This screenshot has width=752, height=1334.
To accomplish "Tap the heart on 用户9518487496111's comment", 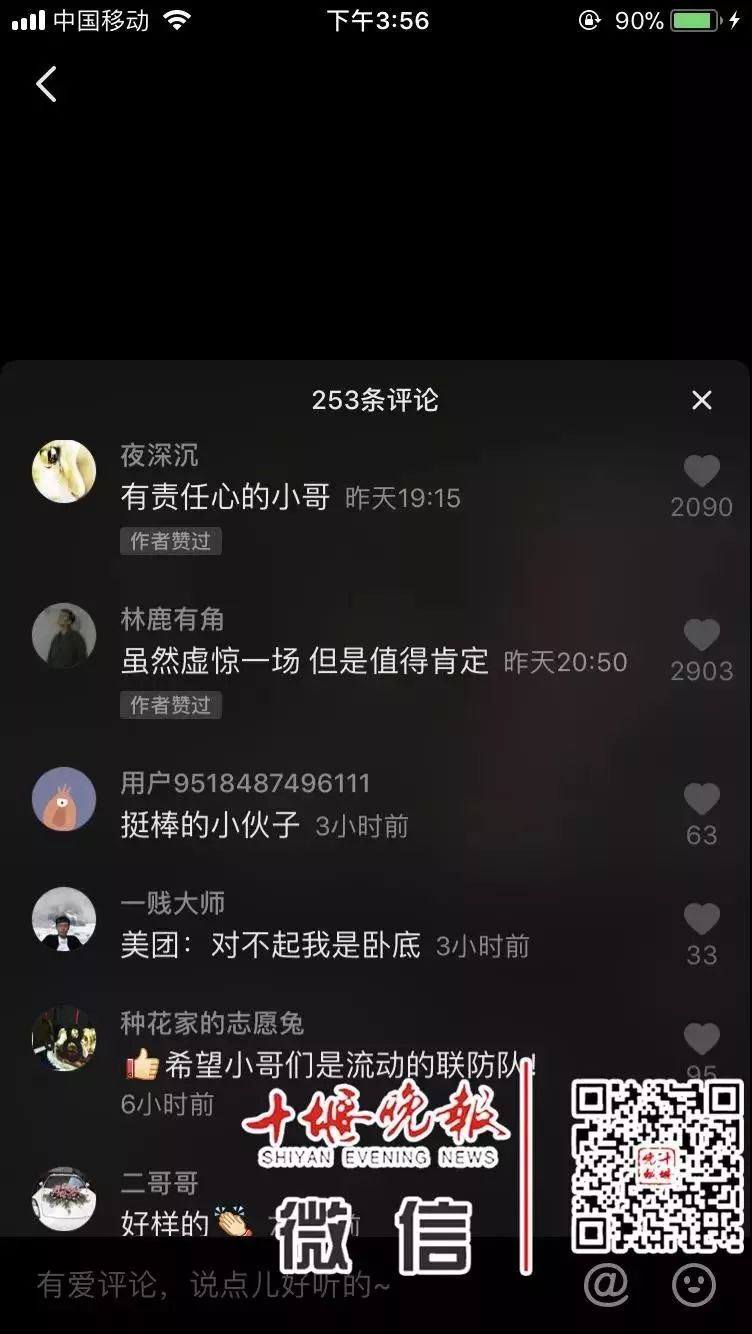I will [x=701, y=798].
